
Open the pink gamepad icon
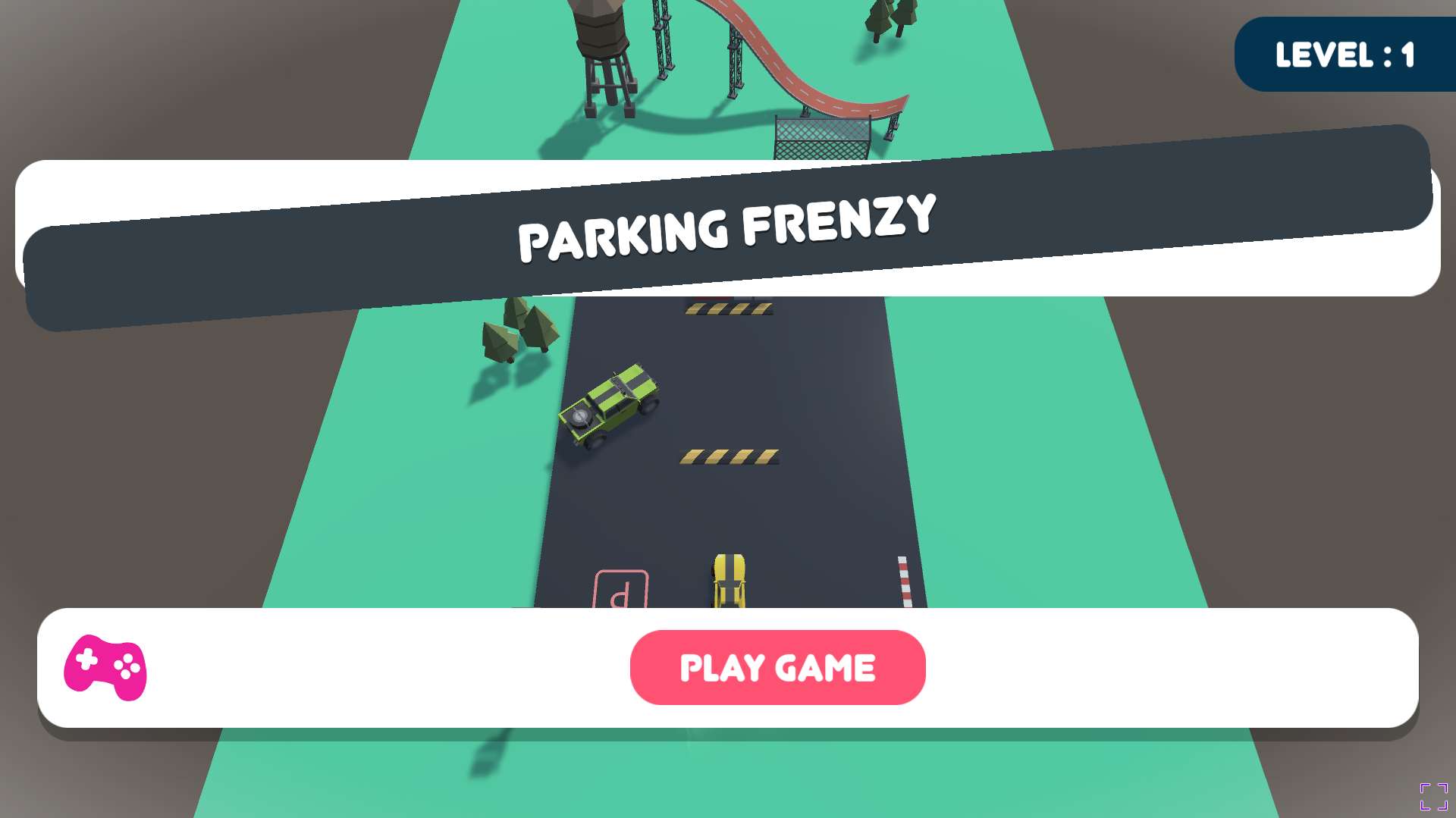pos(105,667)
